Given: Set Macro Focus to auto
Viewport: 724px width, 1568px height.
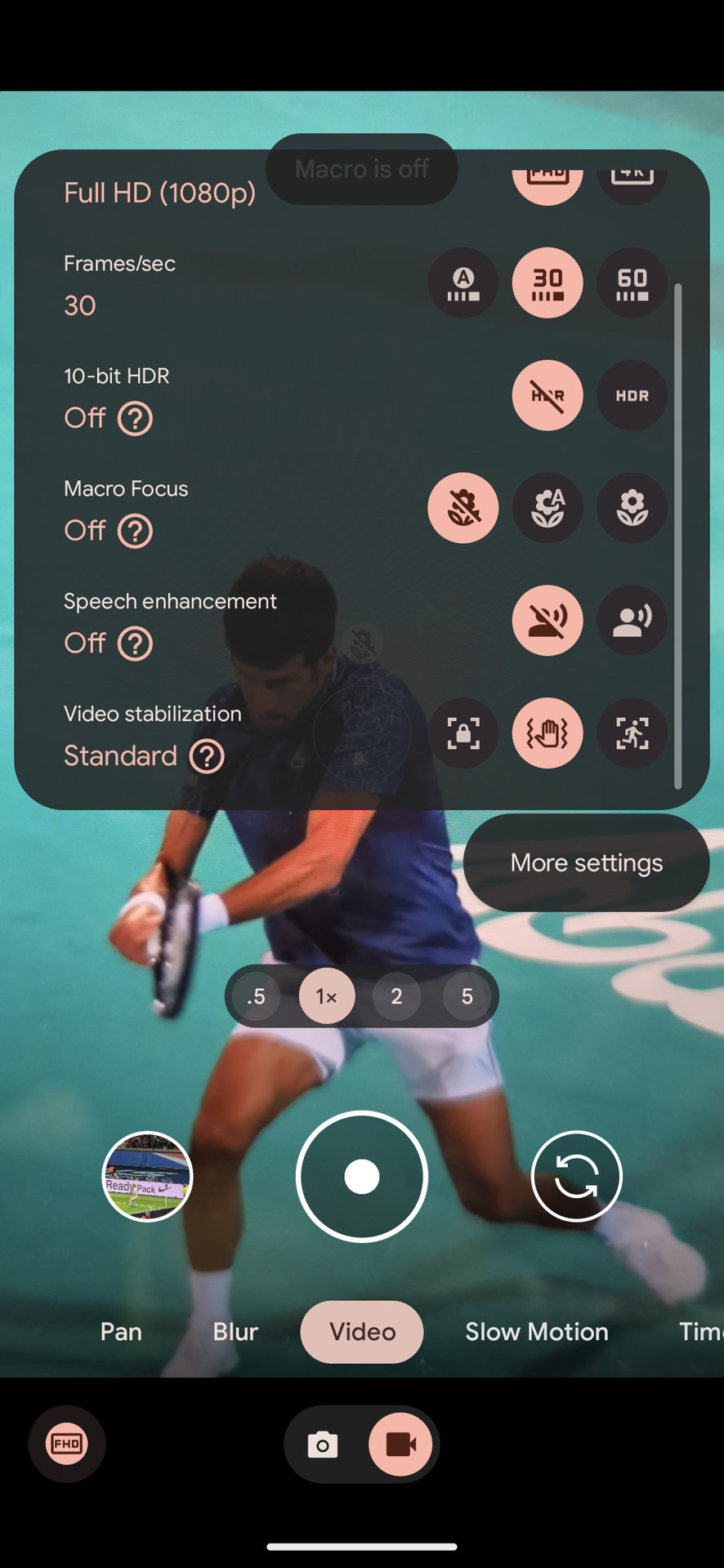Looking at the screenshot, I should click(x=547, y=509).
